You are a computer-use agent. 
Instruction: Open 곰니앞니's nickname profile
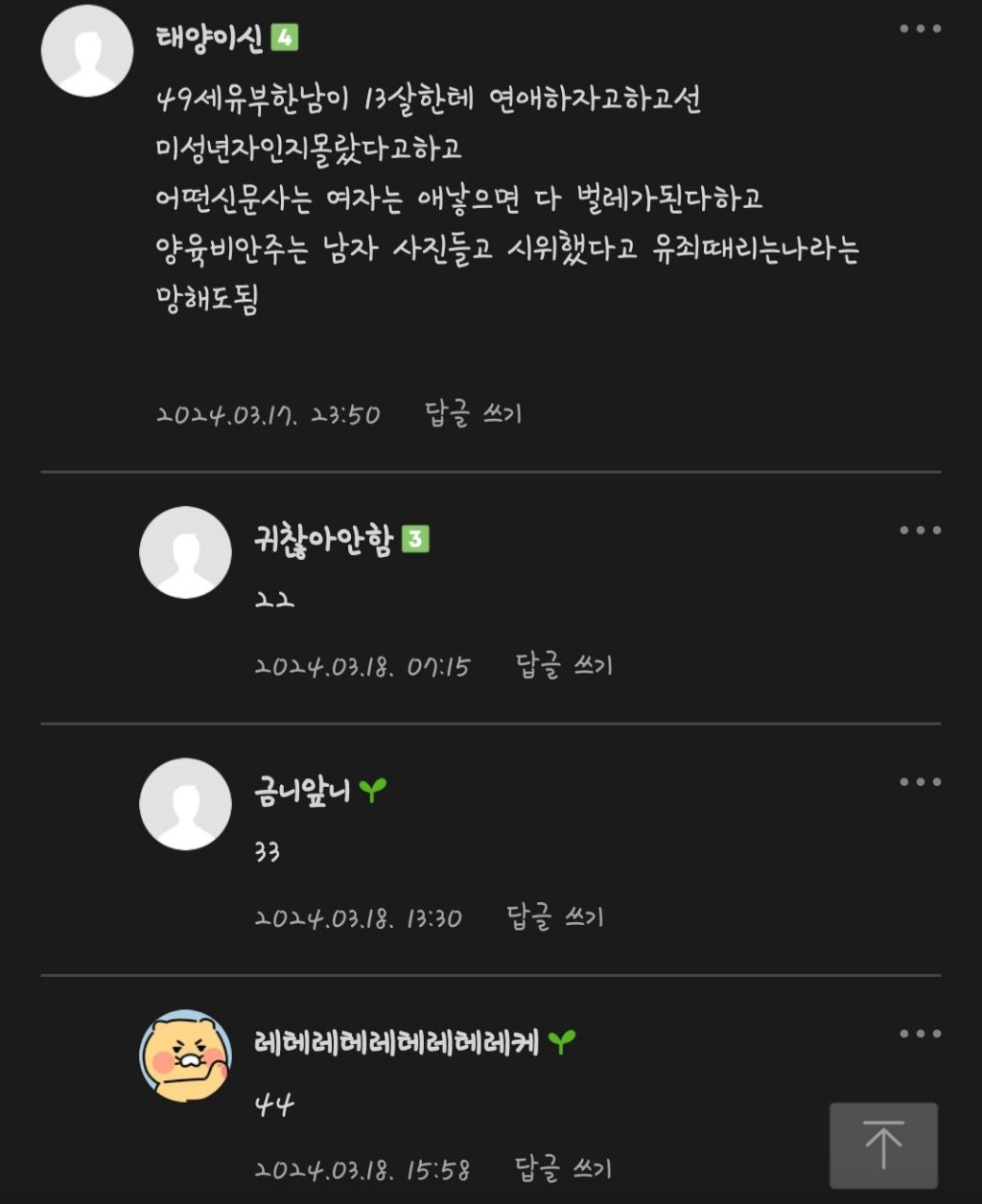pyautogui.click(x=303, y=793)
